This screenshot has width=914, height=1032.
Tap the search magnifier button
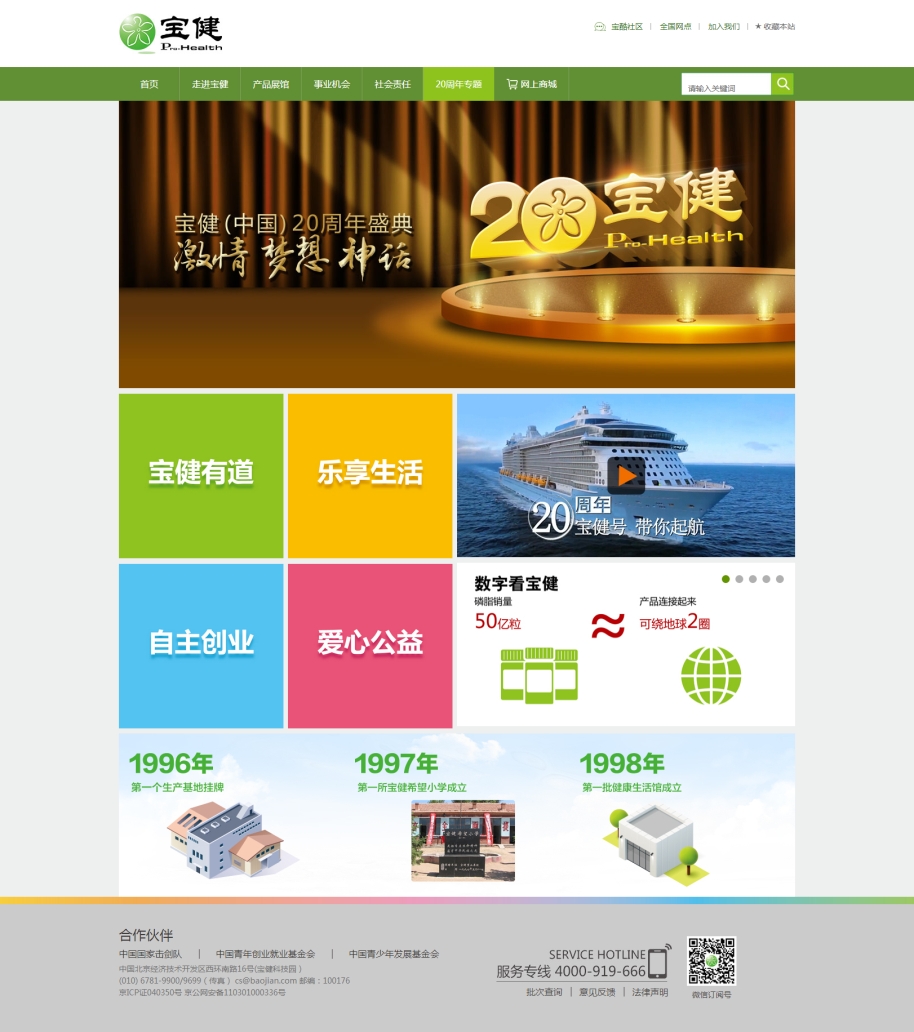(783, 84)
